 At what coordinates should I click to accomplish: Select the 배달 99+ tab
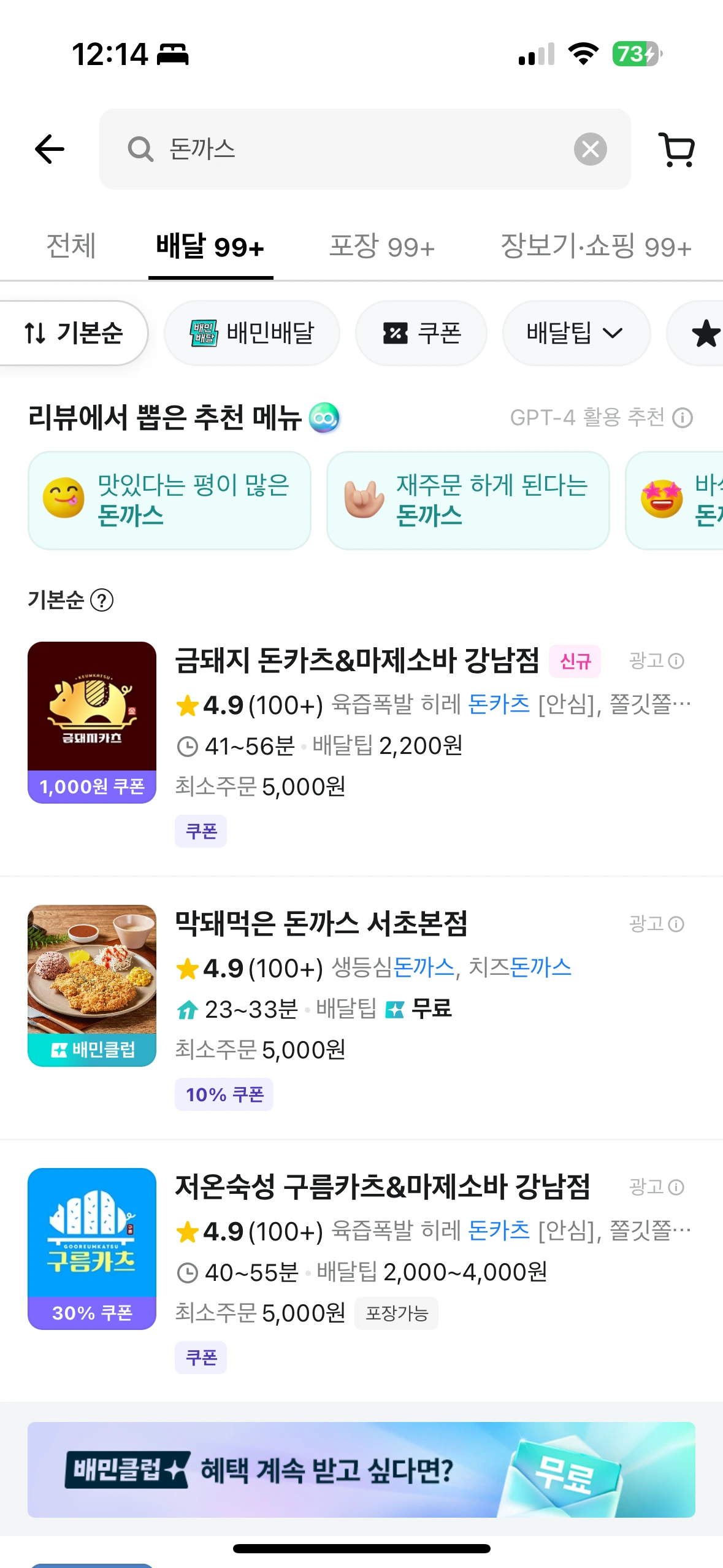(x=210, y=247)
